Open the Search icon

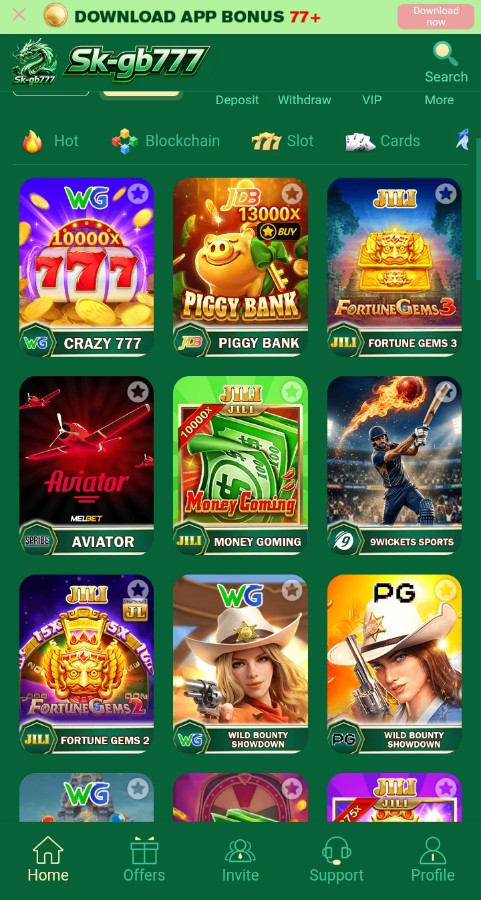pos(446,63)
